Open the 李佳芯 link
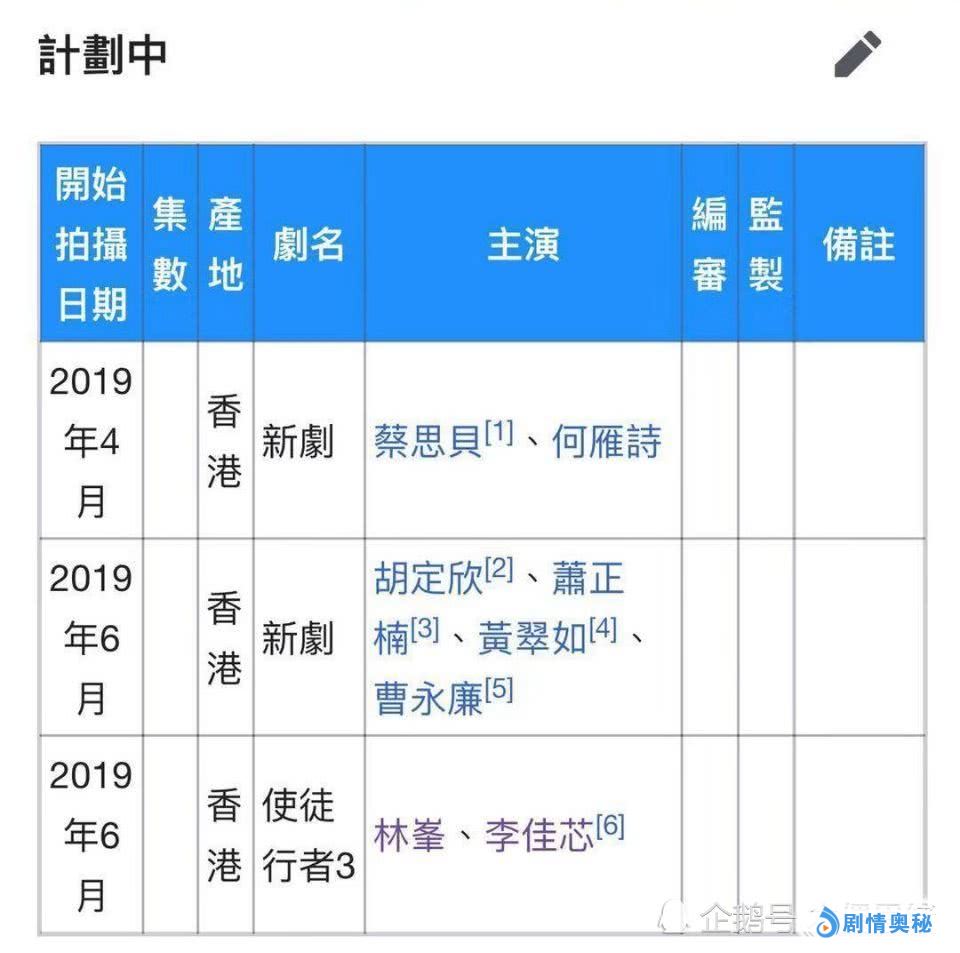This screenshot has width=960, height=953. pyautogui.click(x=539, y=836)
